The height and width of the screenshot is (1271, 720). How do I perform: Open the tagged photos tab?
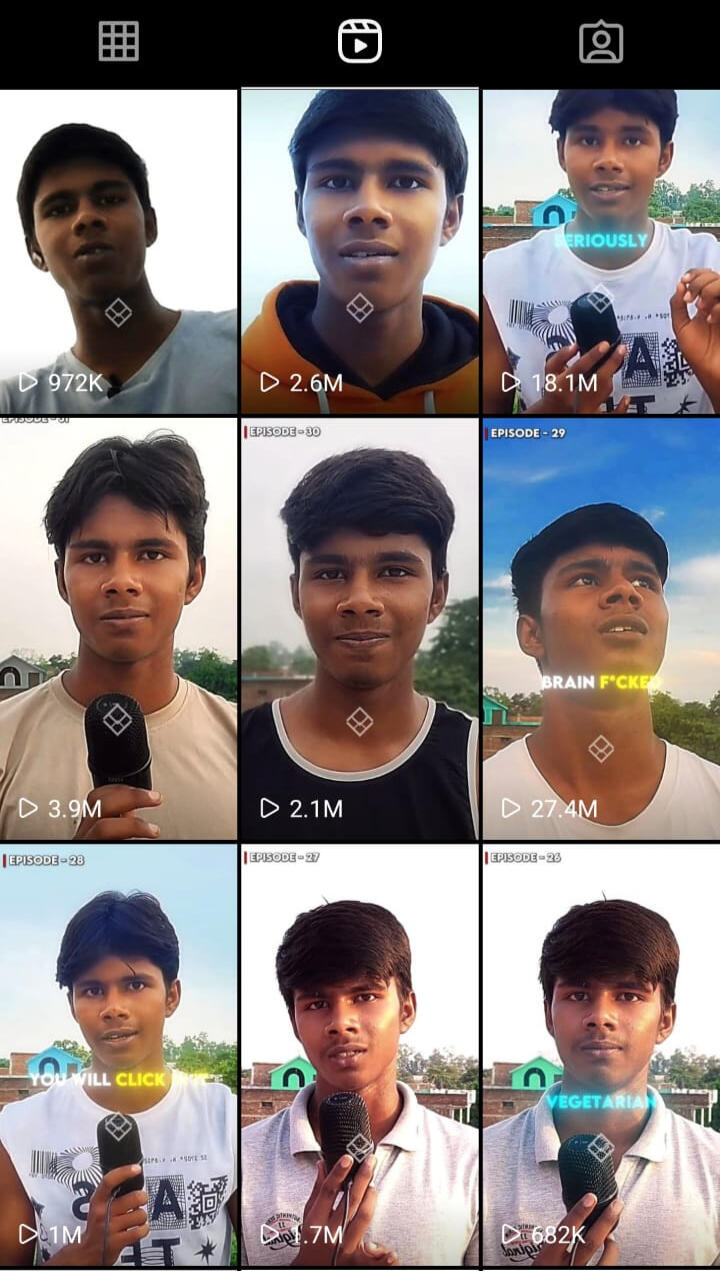(x=600, y=42)
